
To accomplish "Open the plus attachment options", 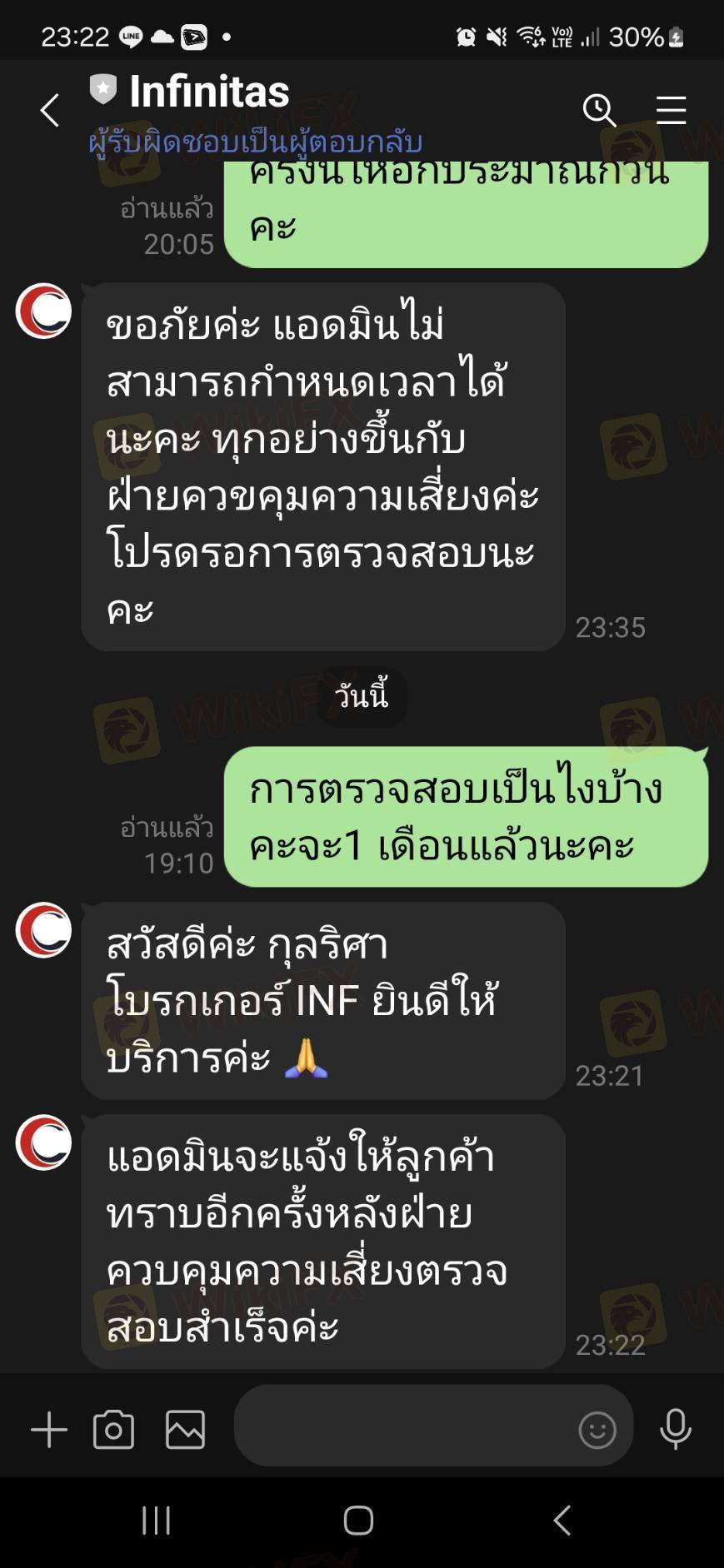I will click(x=49, y=1430).
